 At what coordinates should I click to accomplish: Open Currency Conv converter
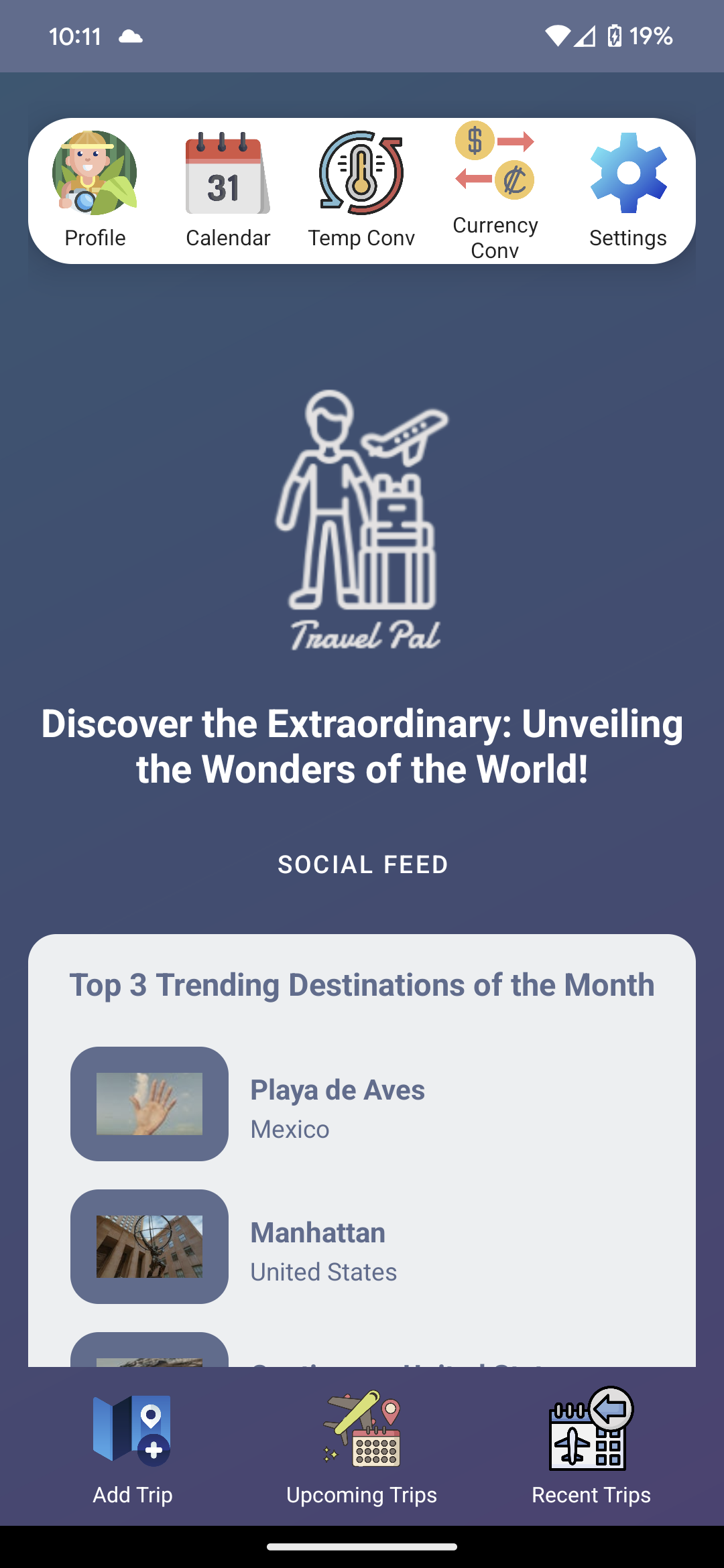pyautogui.click(x=495, y=190)
